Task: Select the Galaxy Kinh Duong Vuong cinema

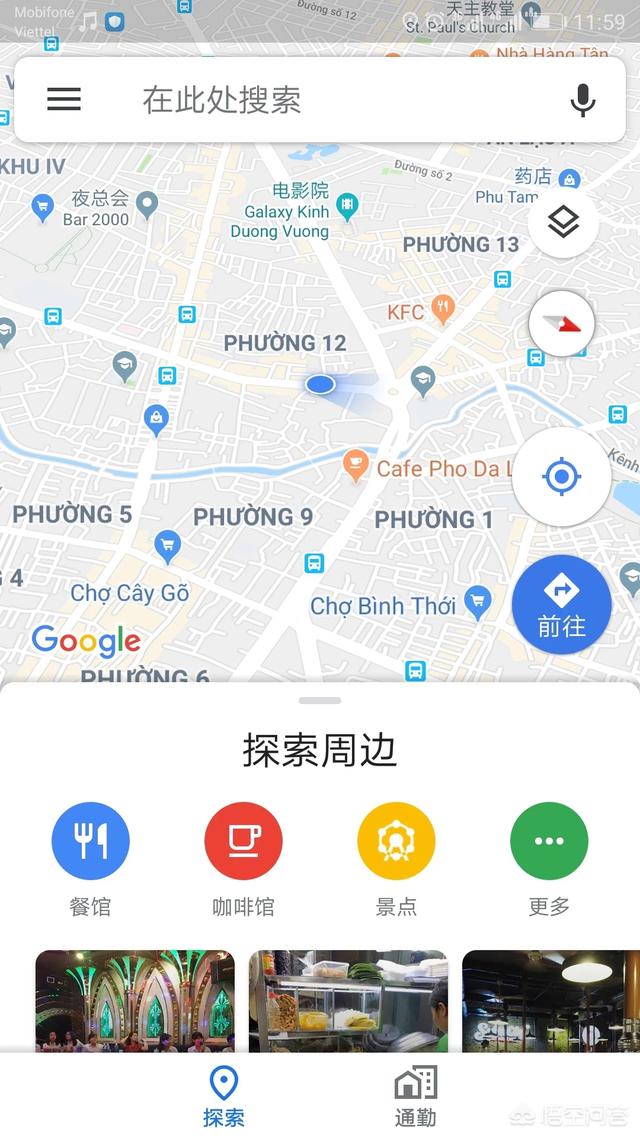Action: coord(347,206)
